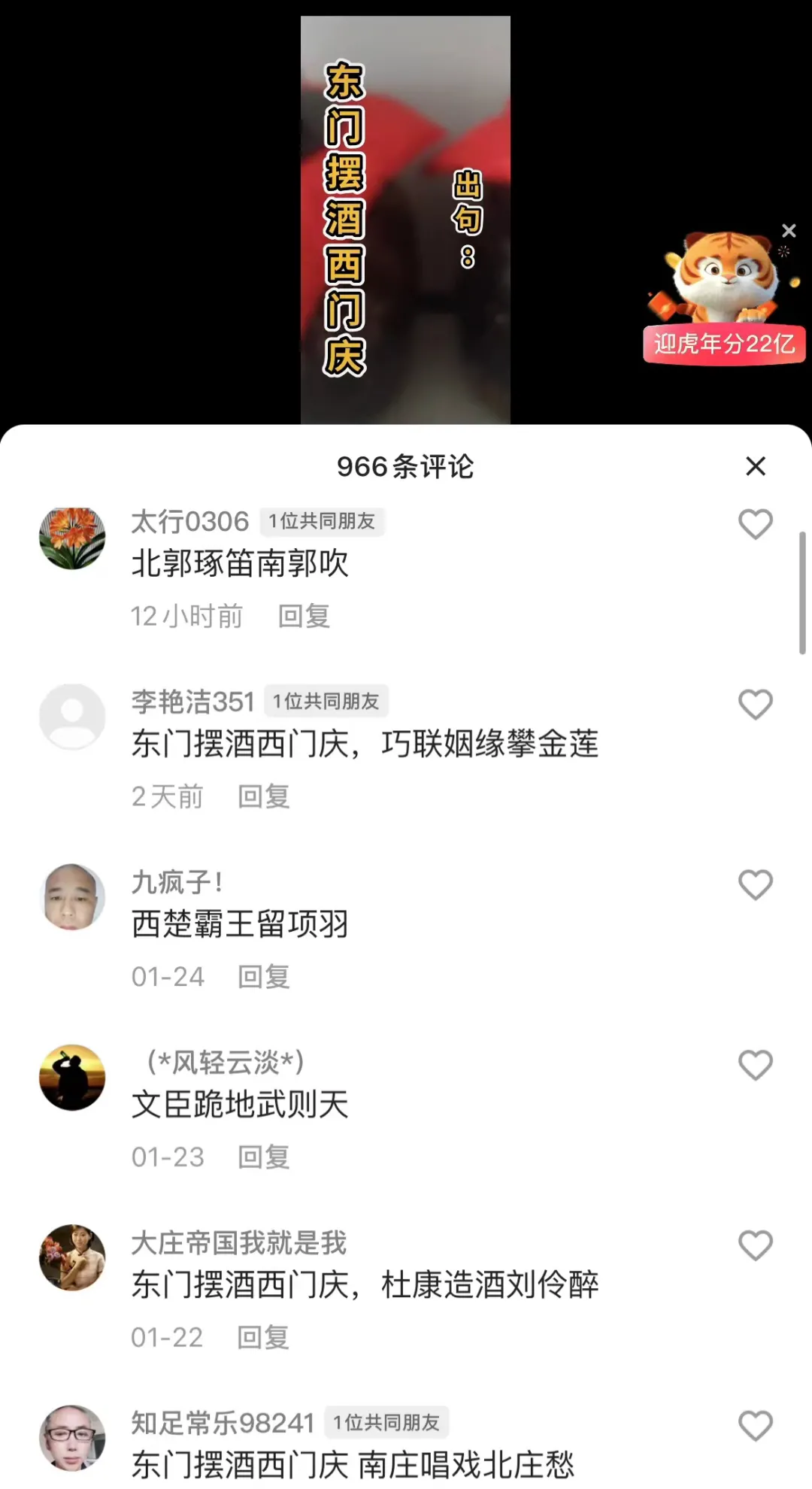The image size is (812, 1489).
Task: Reply to 太行0306's comment
Action: pos(304,616)
